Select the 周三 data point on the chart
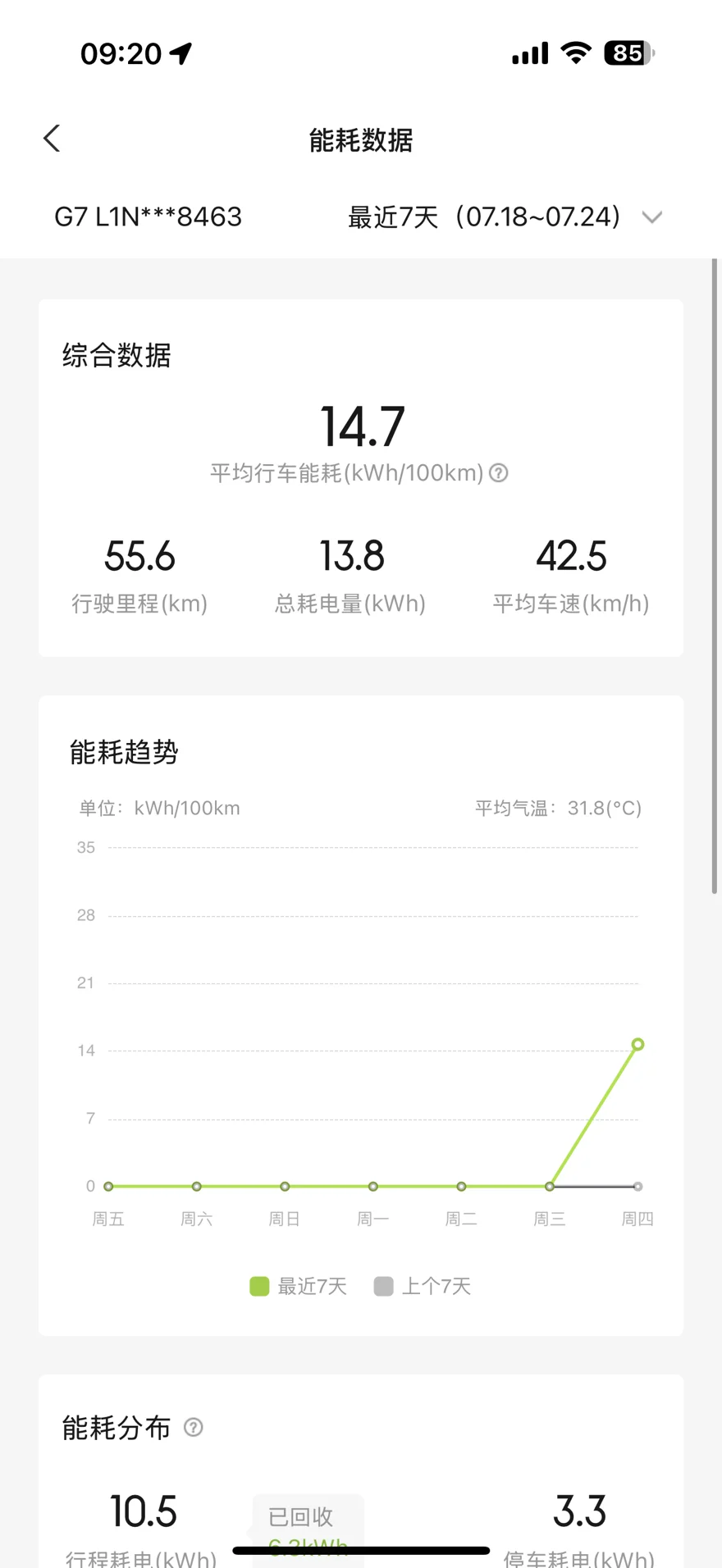Image resolution: width=722 pixels, height=1568 pixels. click(x=550, y=1186)
